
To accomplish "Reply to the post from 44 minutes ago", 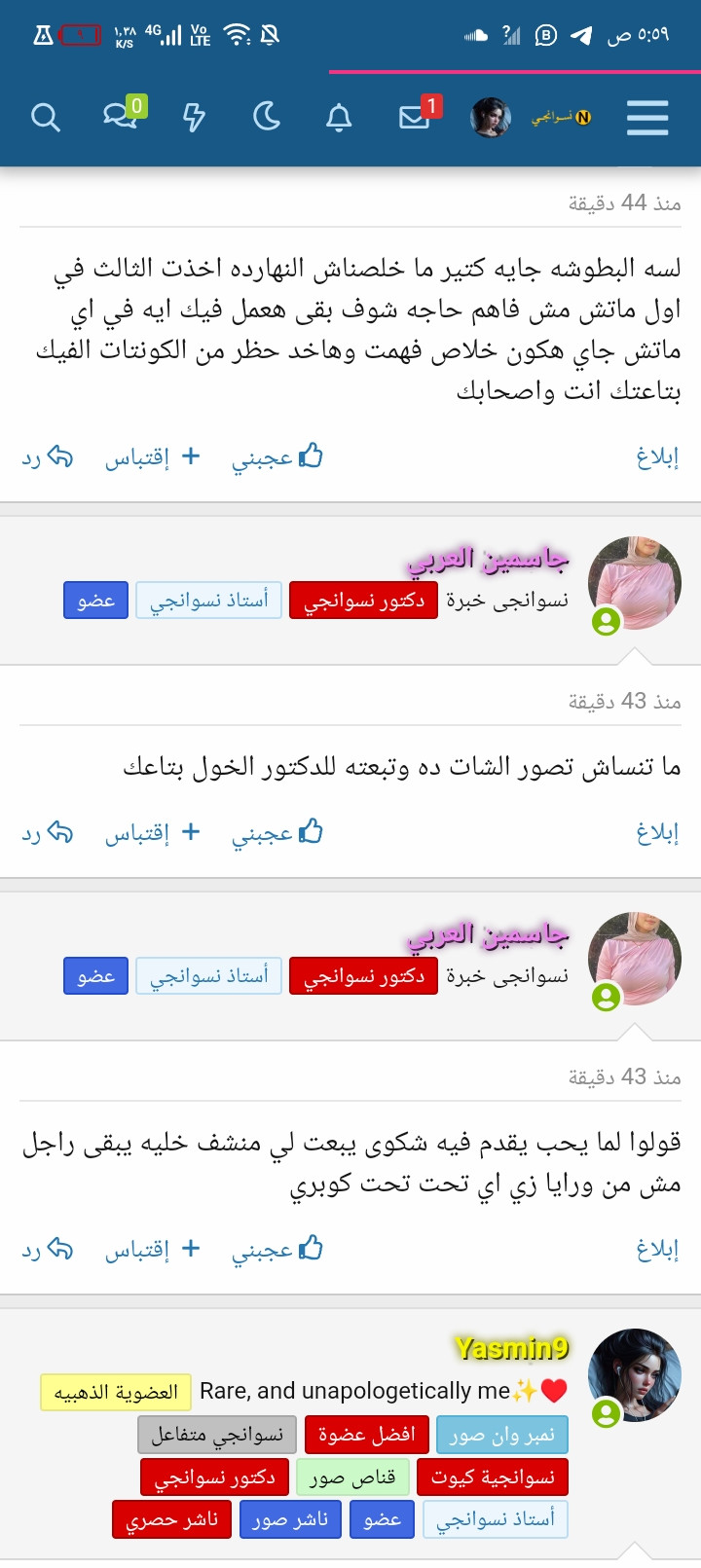I will (47, 456).
